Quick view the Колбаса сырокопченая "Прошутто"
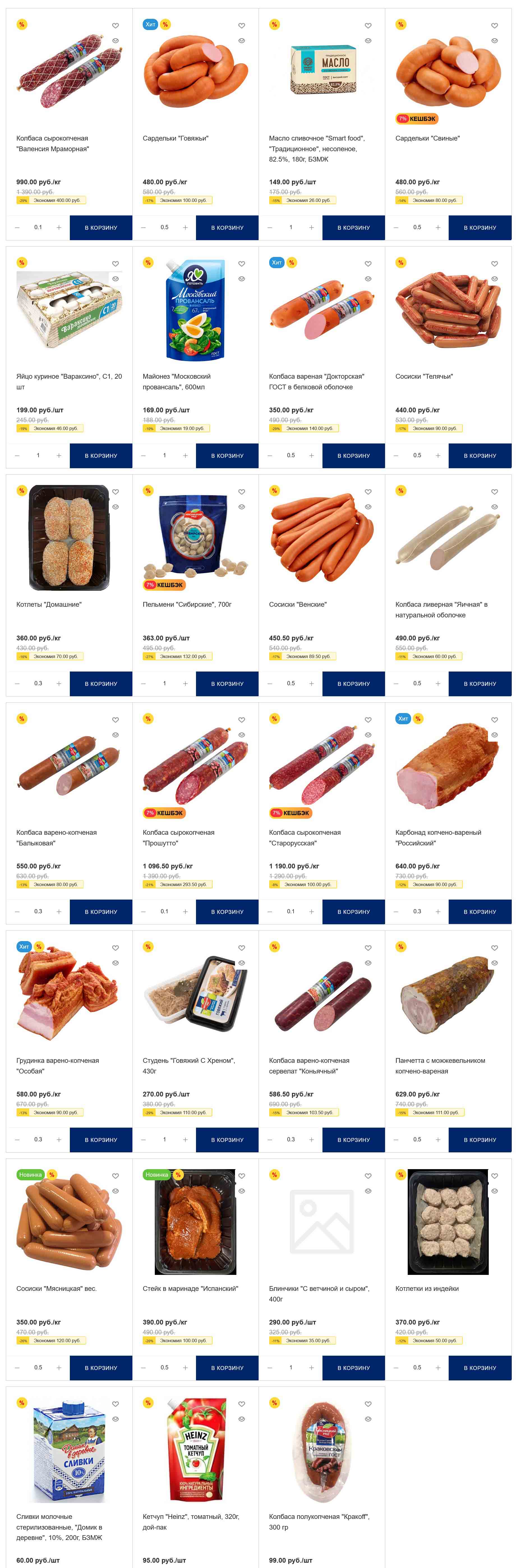This screenshot has width=521, height=1568. pos(242,735)
